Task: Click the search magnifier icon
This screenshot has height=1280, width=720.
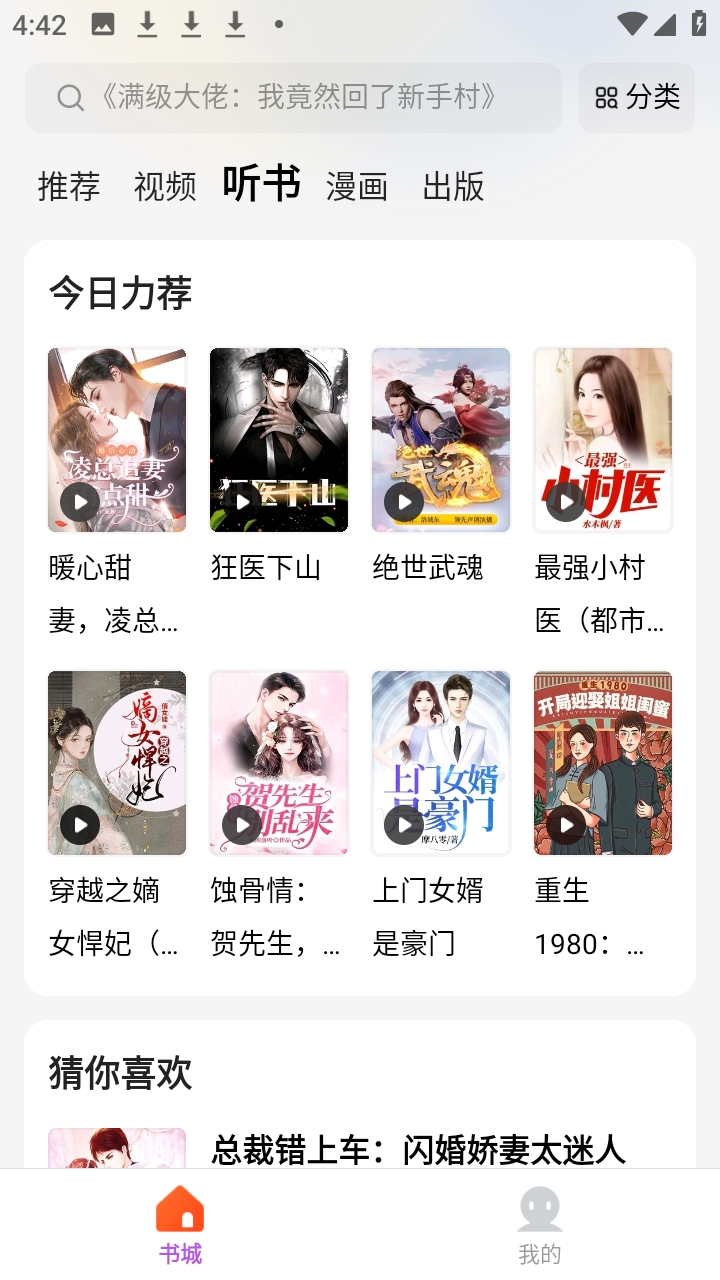Action: tap(68, 97)
